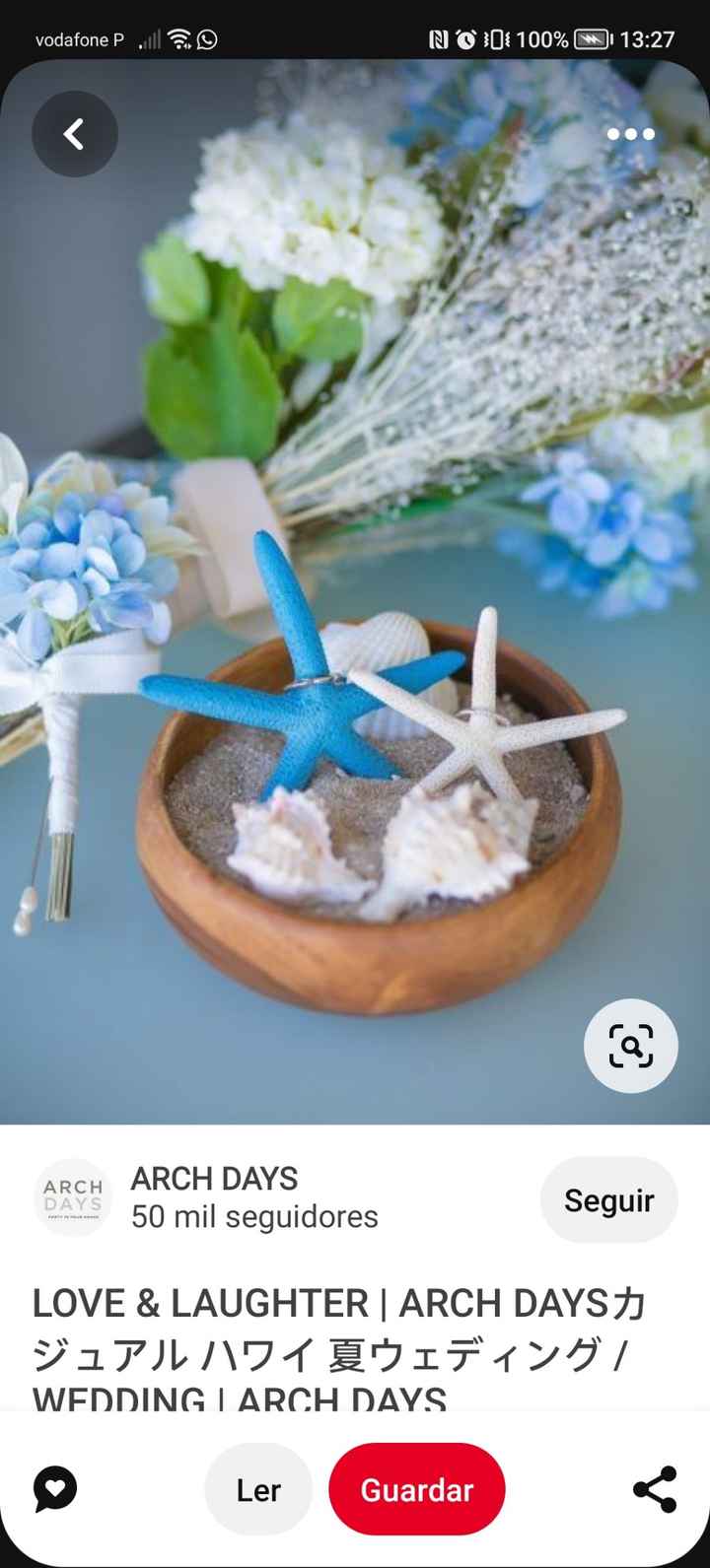Open the ARCH DAYS profile avatar
This screenshot has width=710, height=1568.
point(73,1197)
